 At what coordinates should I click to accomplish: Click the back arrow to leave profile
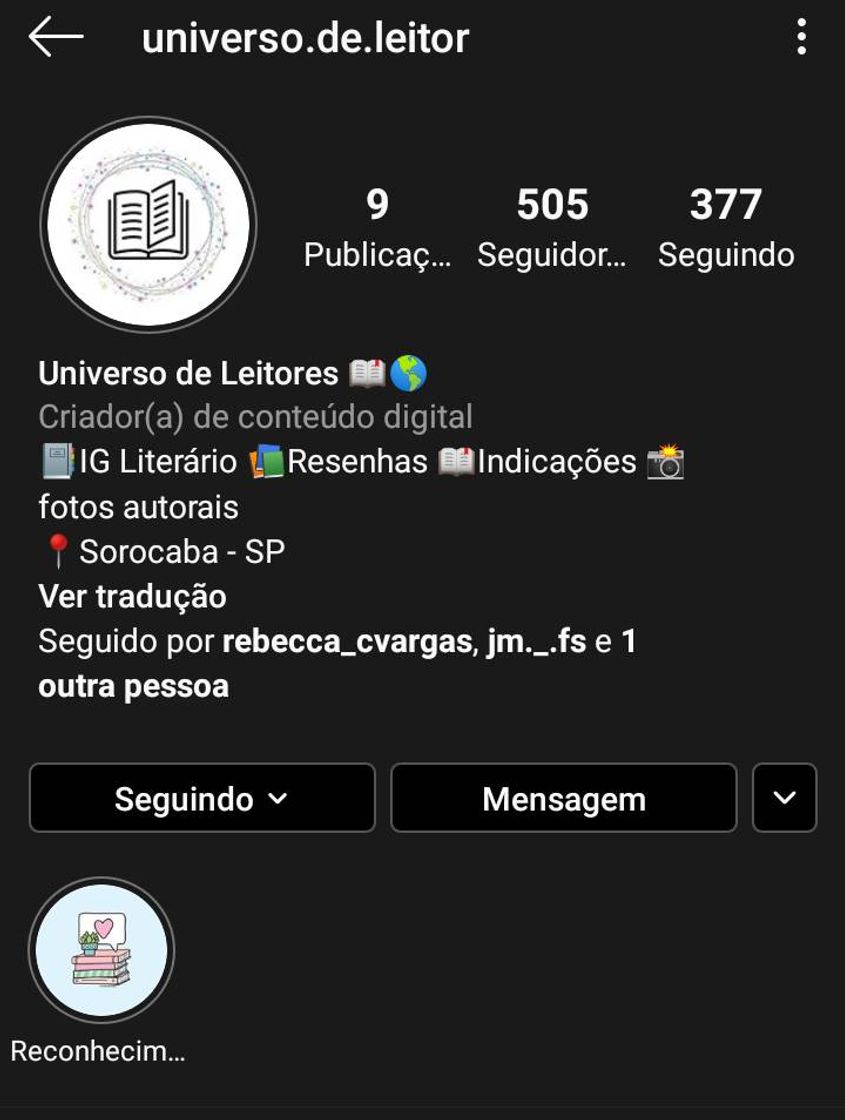[x=55, y=38]
